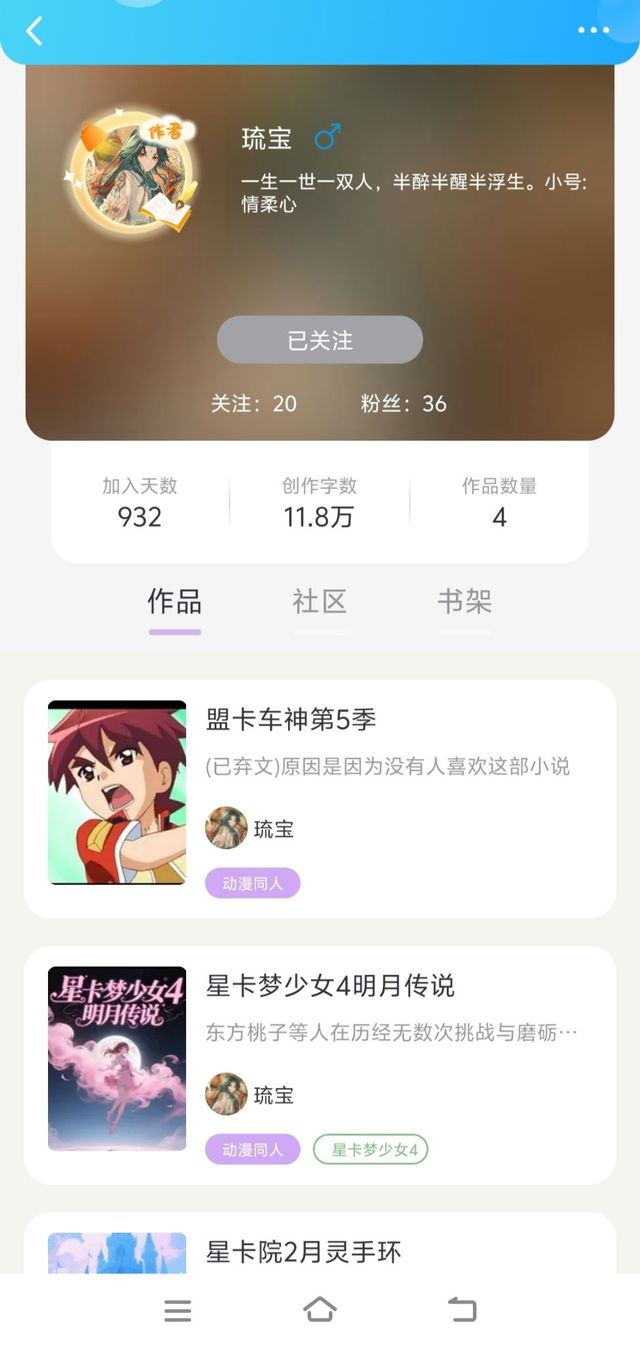The height and width of the screenshot is (1347, 640).
Task: Switch to the 社区 tab
Action: (x=320, y=602)
